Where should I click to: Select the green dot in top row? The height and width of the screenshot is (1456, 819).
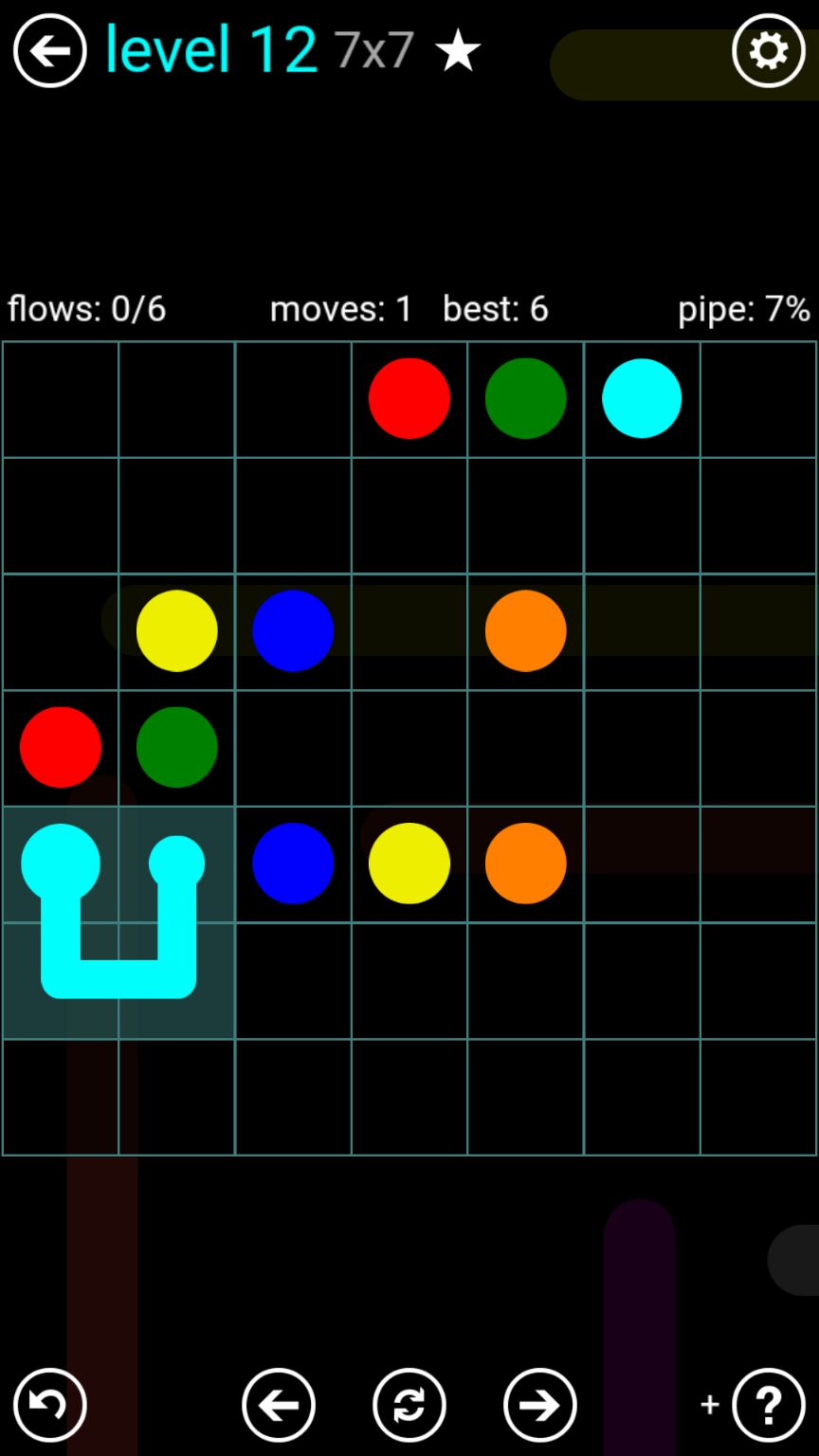525,398
